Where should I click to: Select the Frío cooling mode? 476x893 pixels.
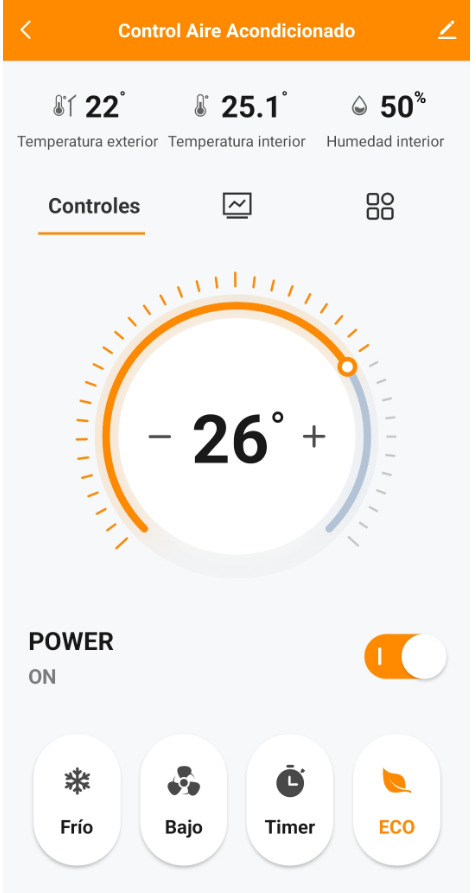pyautogui.click(x=77, y=801)
